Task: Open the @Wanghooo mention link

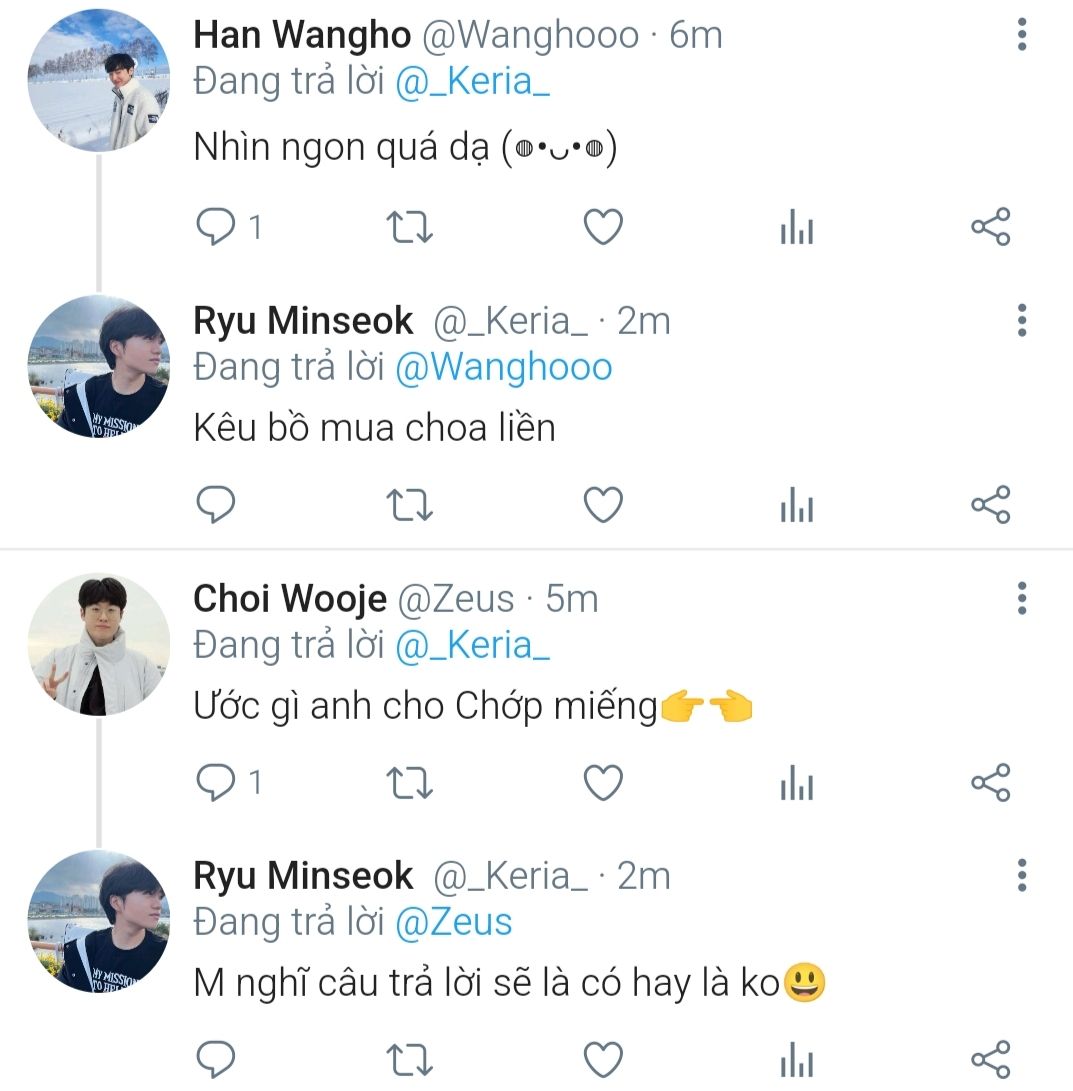Action: pos(503,367)
